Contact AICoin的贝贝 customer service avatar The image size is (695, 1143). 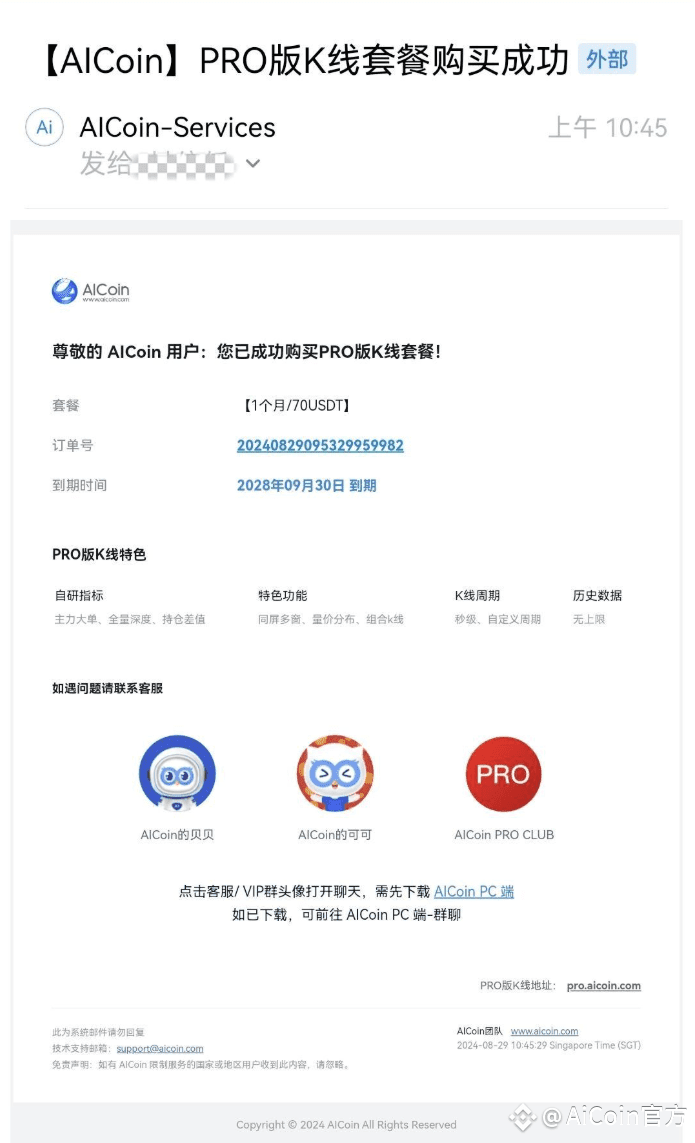point(177,773)
